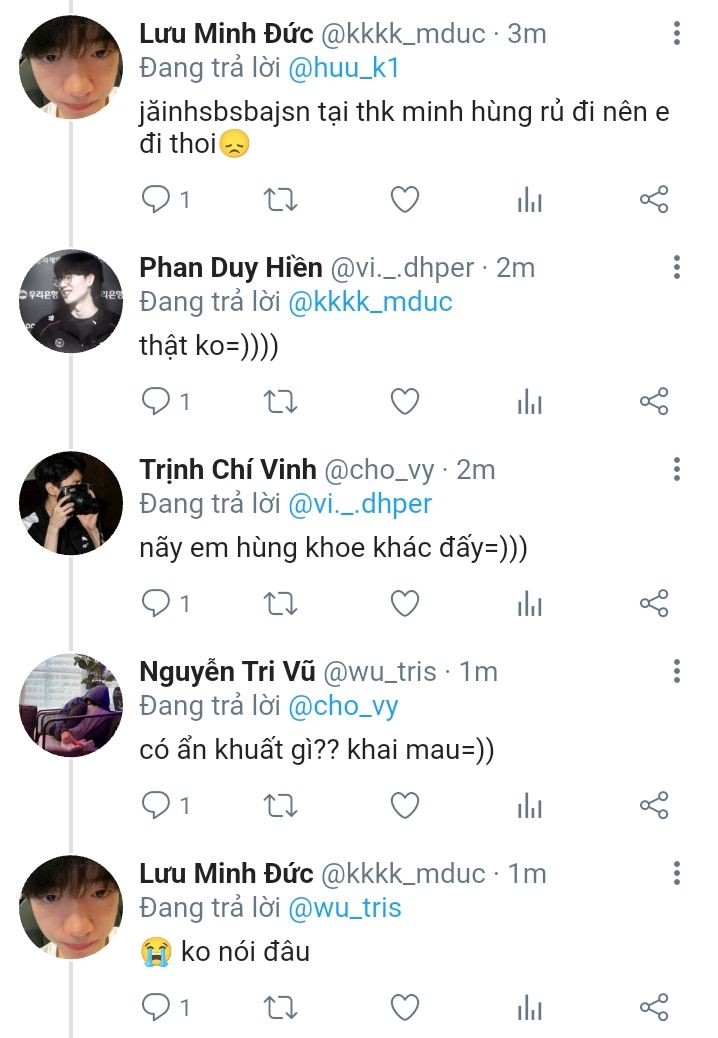
Task: Like Lưu Minh Đức's "ko nói đâu" reply
Action: coord(404,1007)
